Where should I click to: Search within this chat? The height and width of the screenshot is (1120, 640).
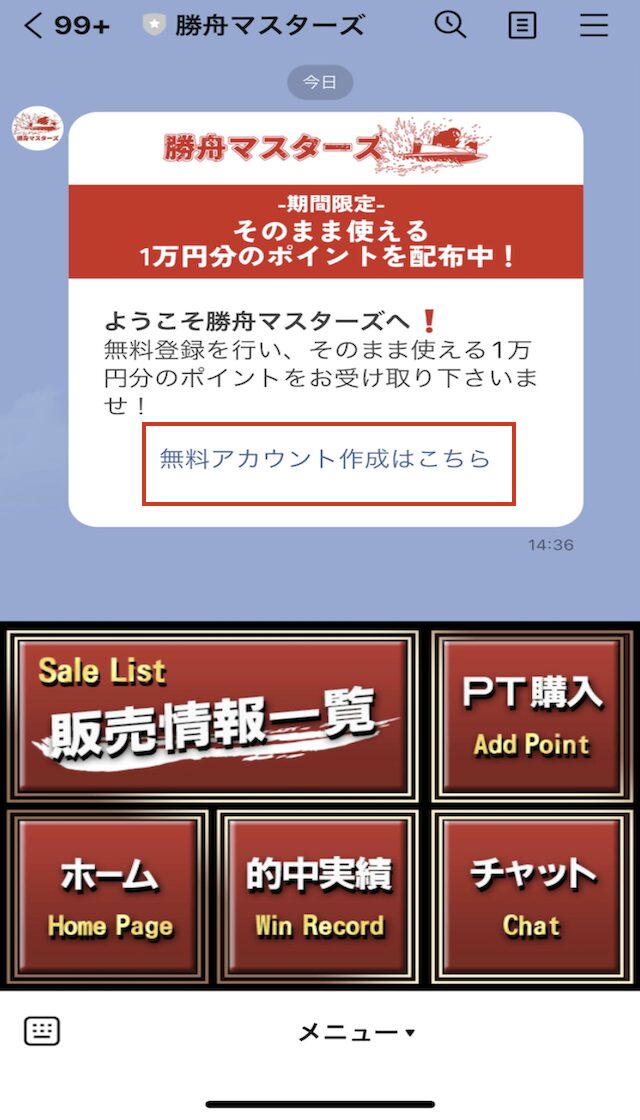pos(450,26)
